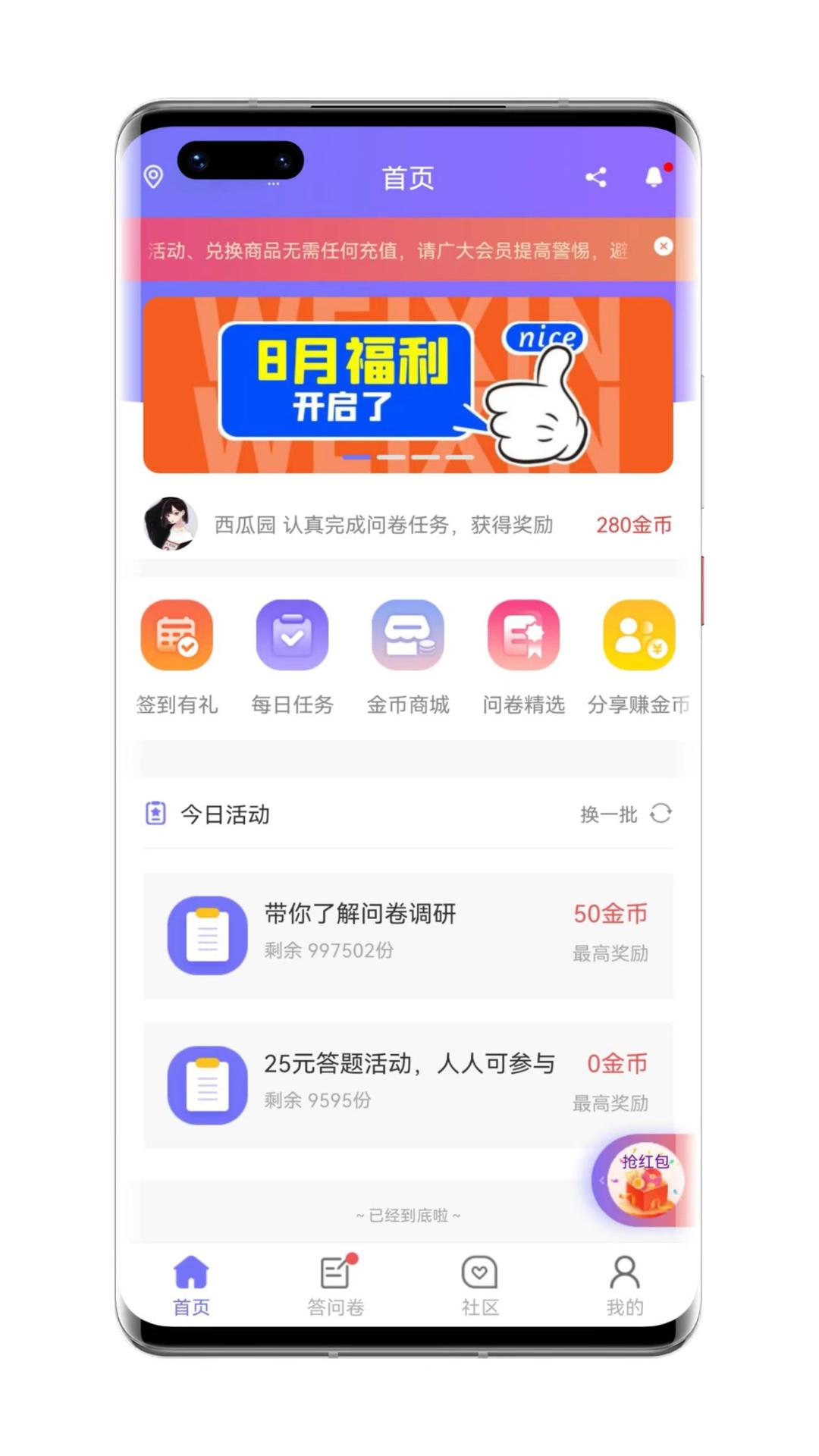
Task: Tap the 西瓜园 user avatar
Action: [x=170, y=524]
